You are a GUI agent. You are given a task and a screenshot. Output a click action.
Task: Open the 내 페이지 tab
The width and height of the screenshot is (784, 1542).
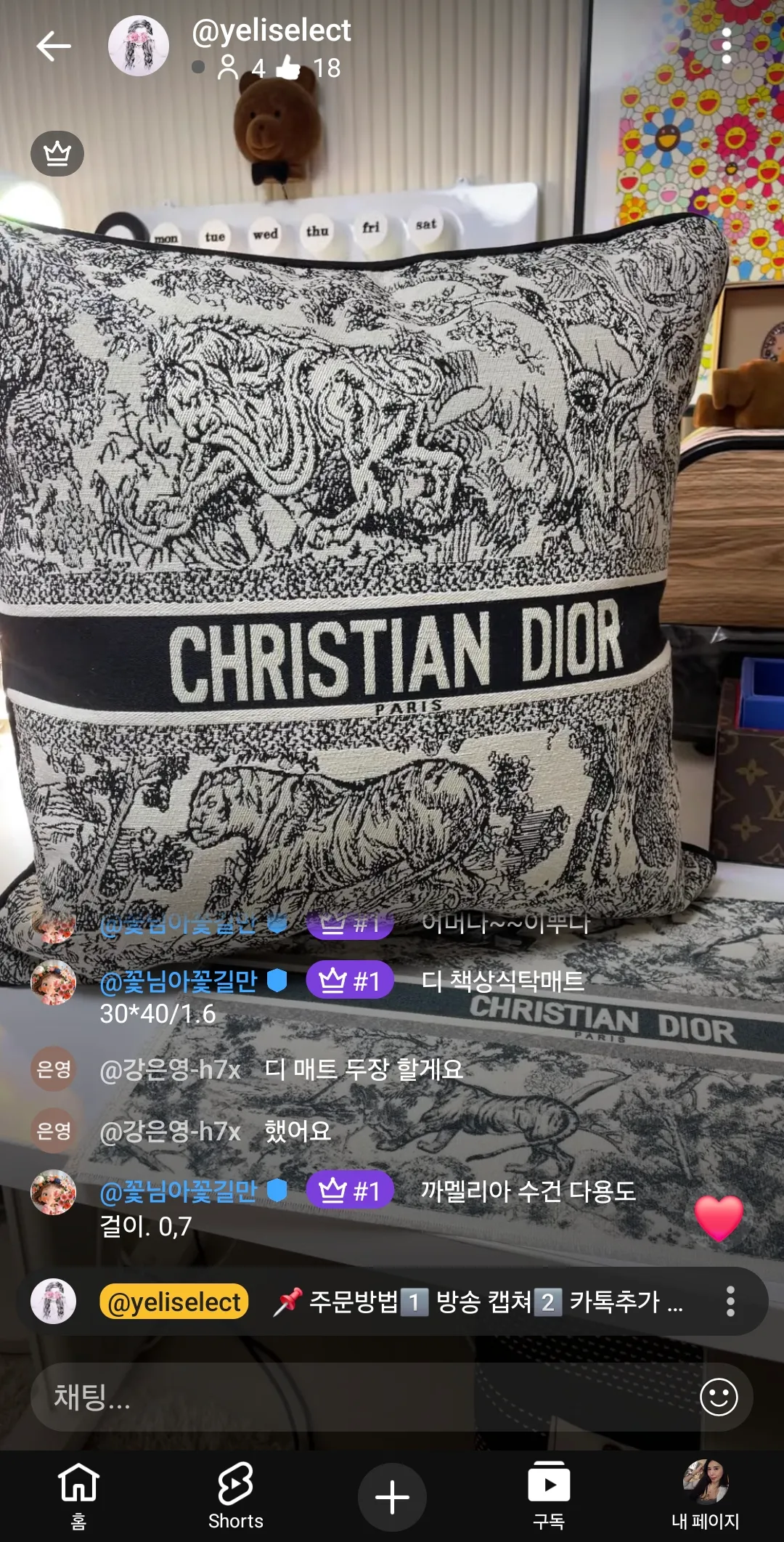[x=706, y=1496]
